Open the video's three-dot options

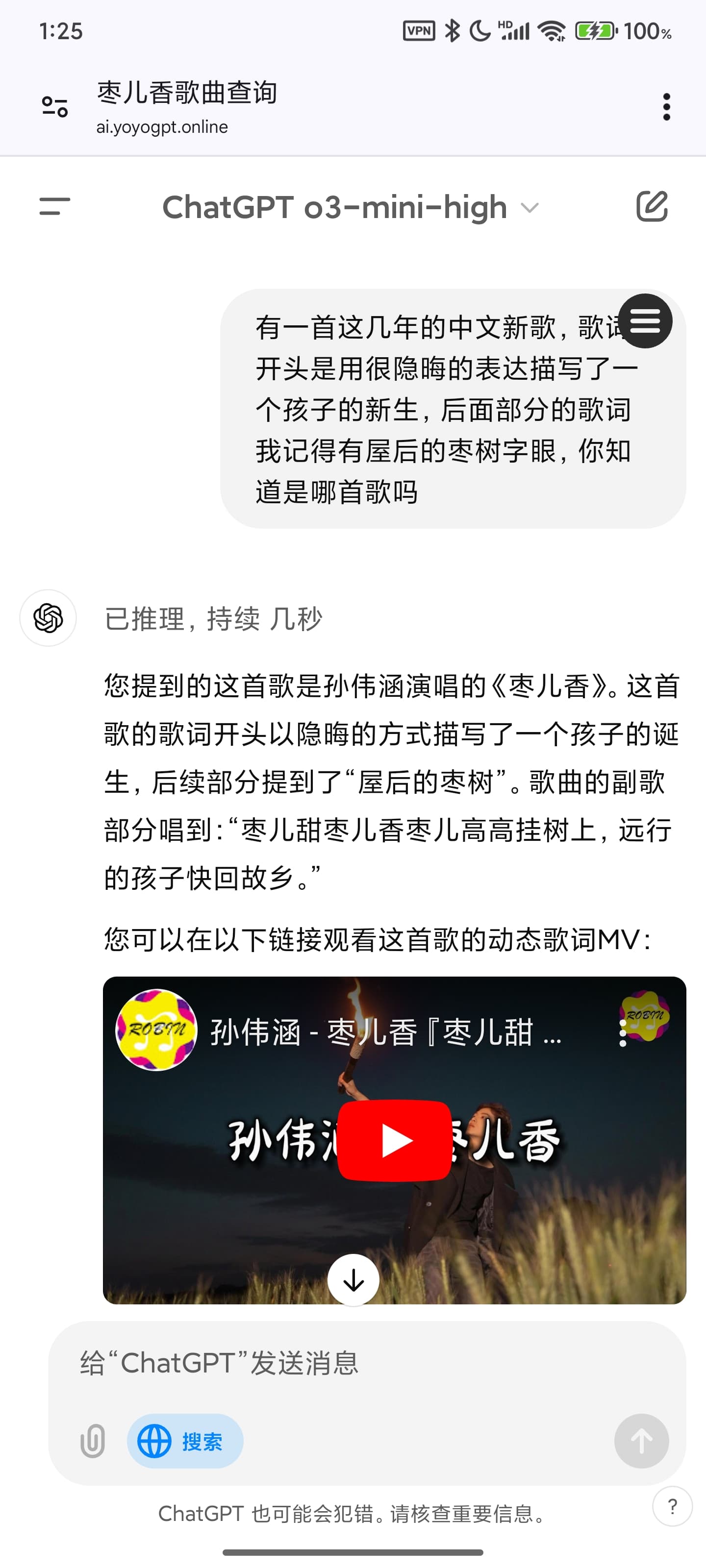(623, 1033)
